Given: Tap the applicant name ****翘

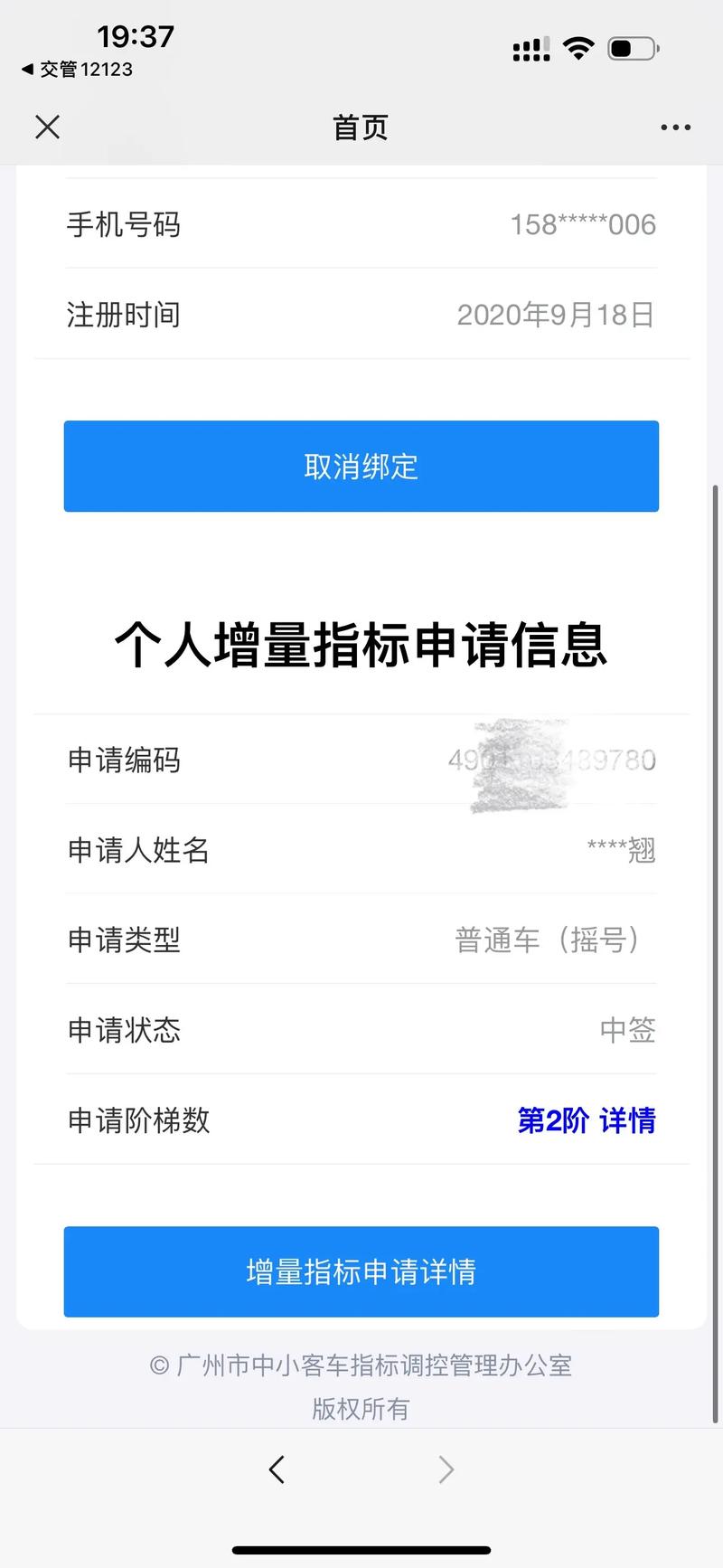Looking at the screenshot, I should click(623, 850).
